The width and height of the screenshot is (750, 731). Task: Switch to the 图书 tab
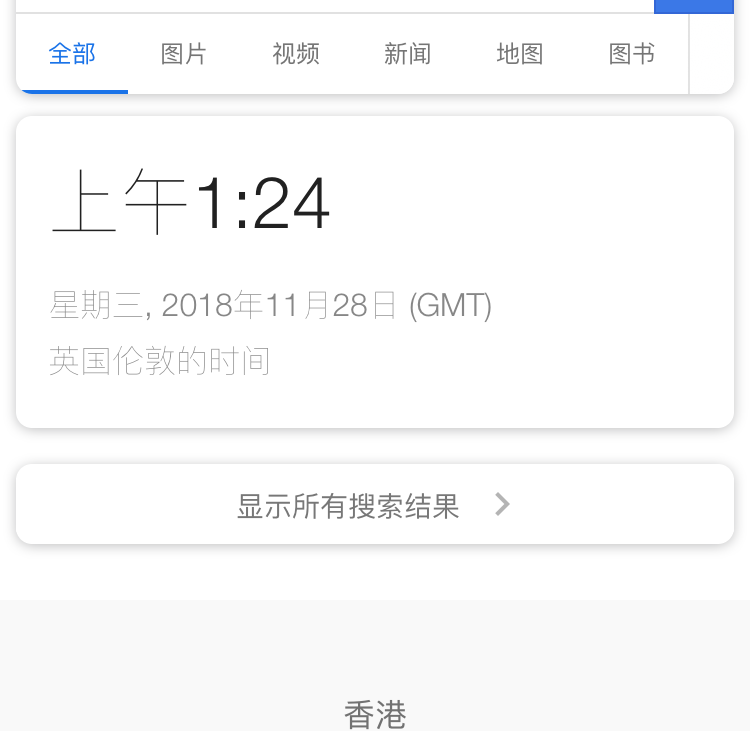click(x=632, y=54)
